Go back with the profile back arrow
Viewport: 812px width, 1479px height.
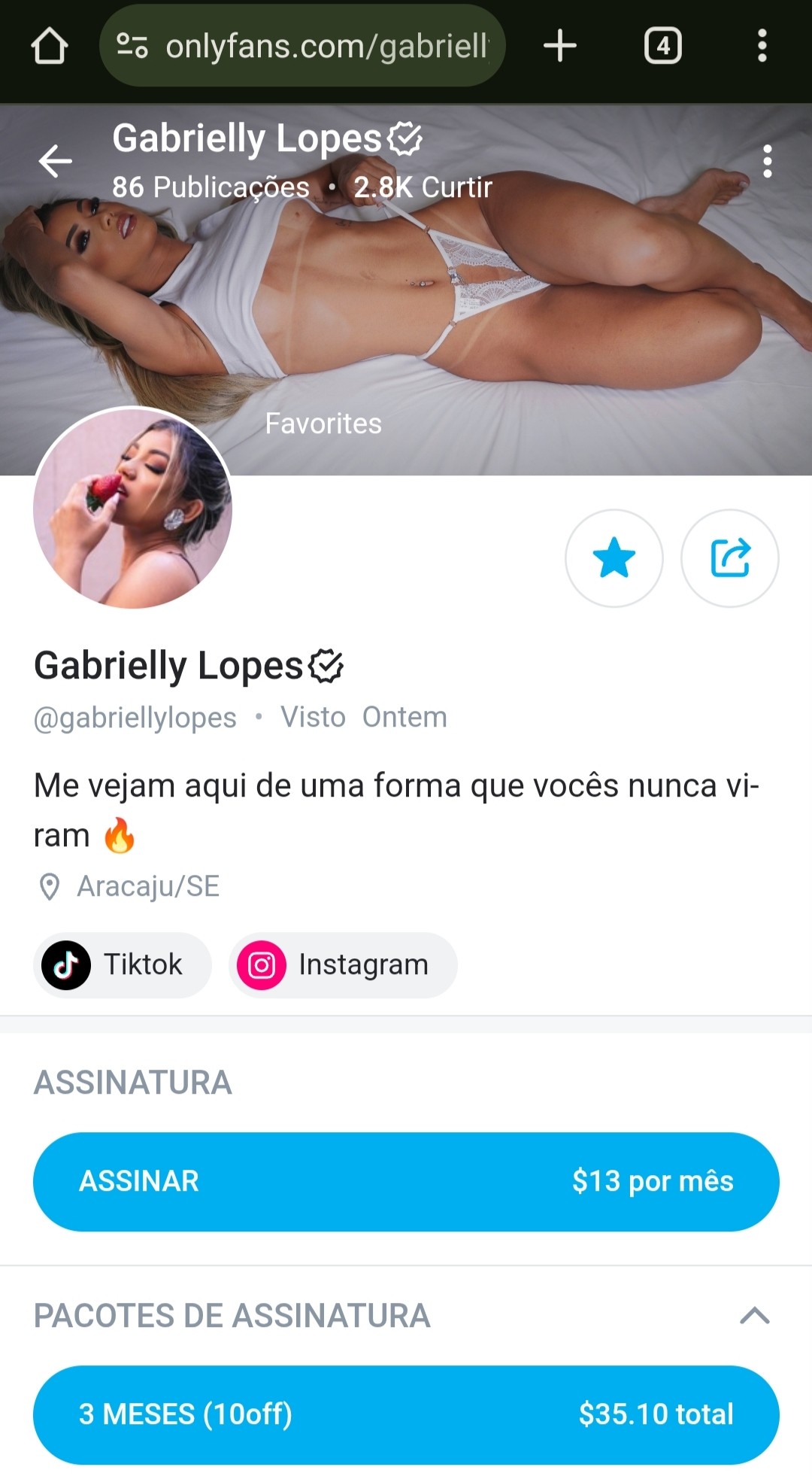pos(56,161)
